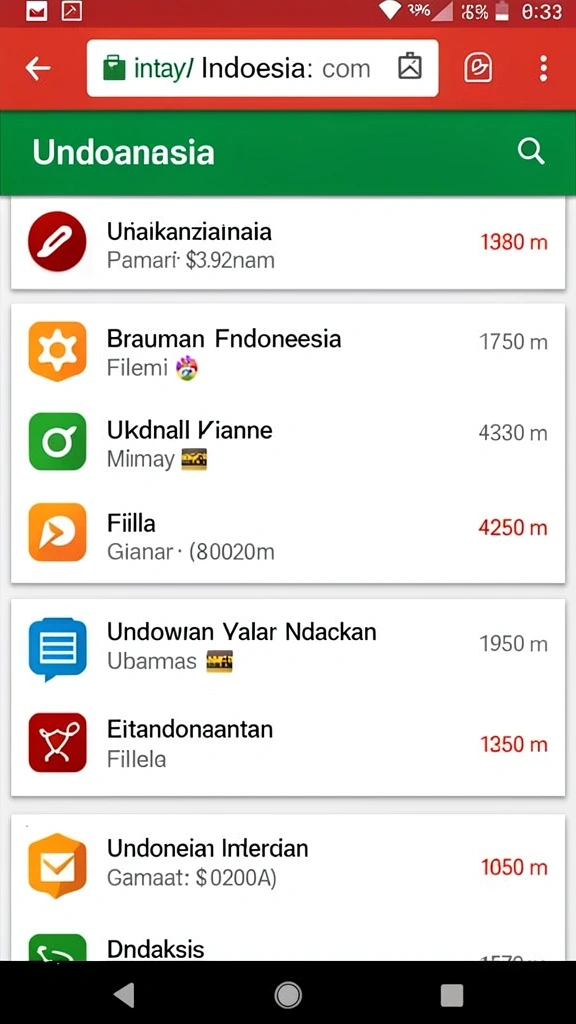Open the tab switcher icon
576x1024 pixels.
(x=478, y=68)
